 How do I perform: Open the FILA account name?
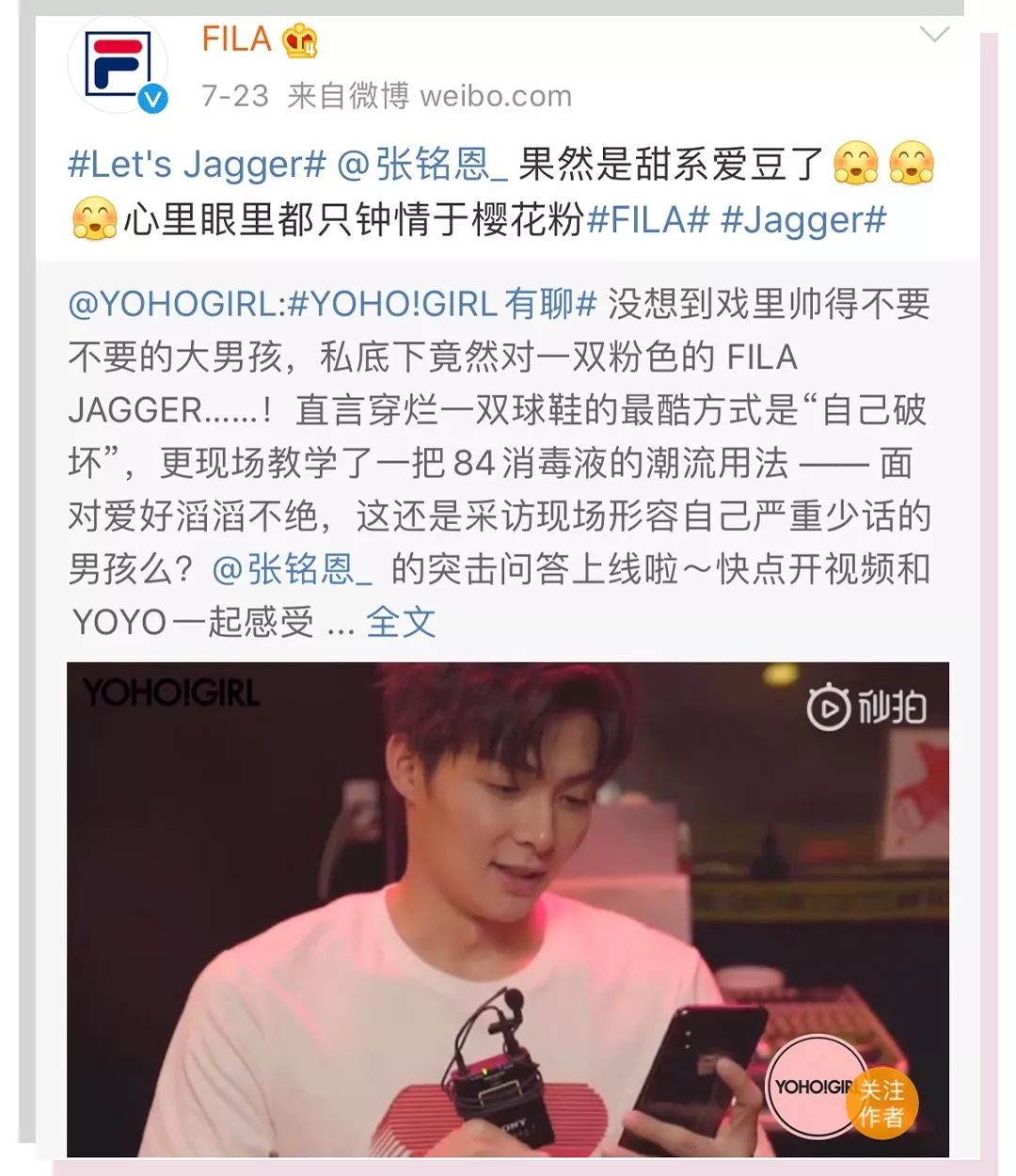tap(236, 40)
